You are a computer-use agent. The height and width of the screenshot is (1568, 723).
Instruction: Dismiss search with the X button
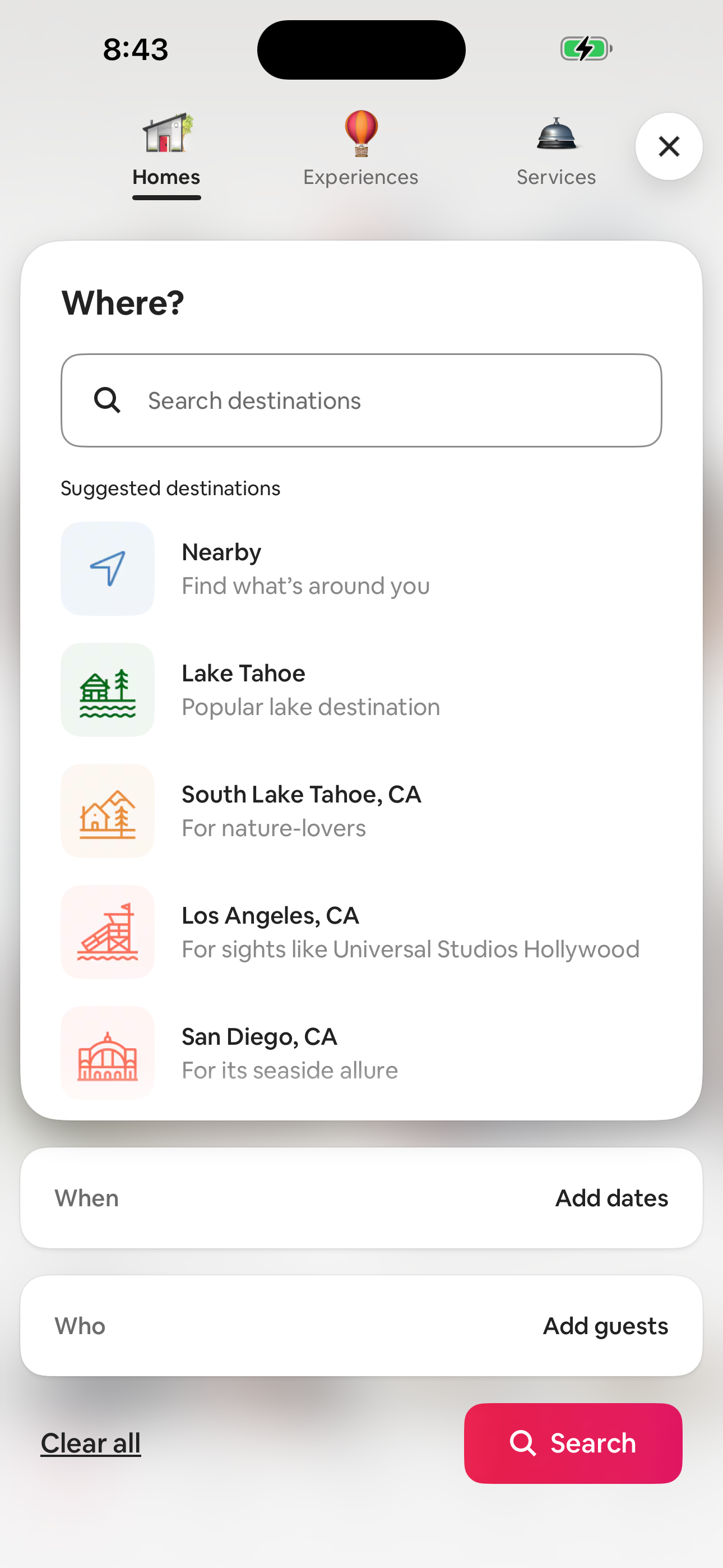point(668,146)
